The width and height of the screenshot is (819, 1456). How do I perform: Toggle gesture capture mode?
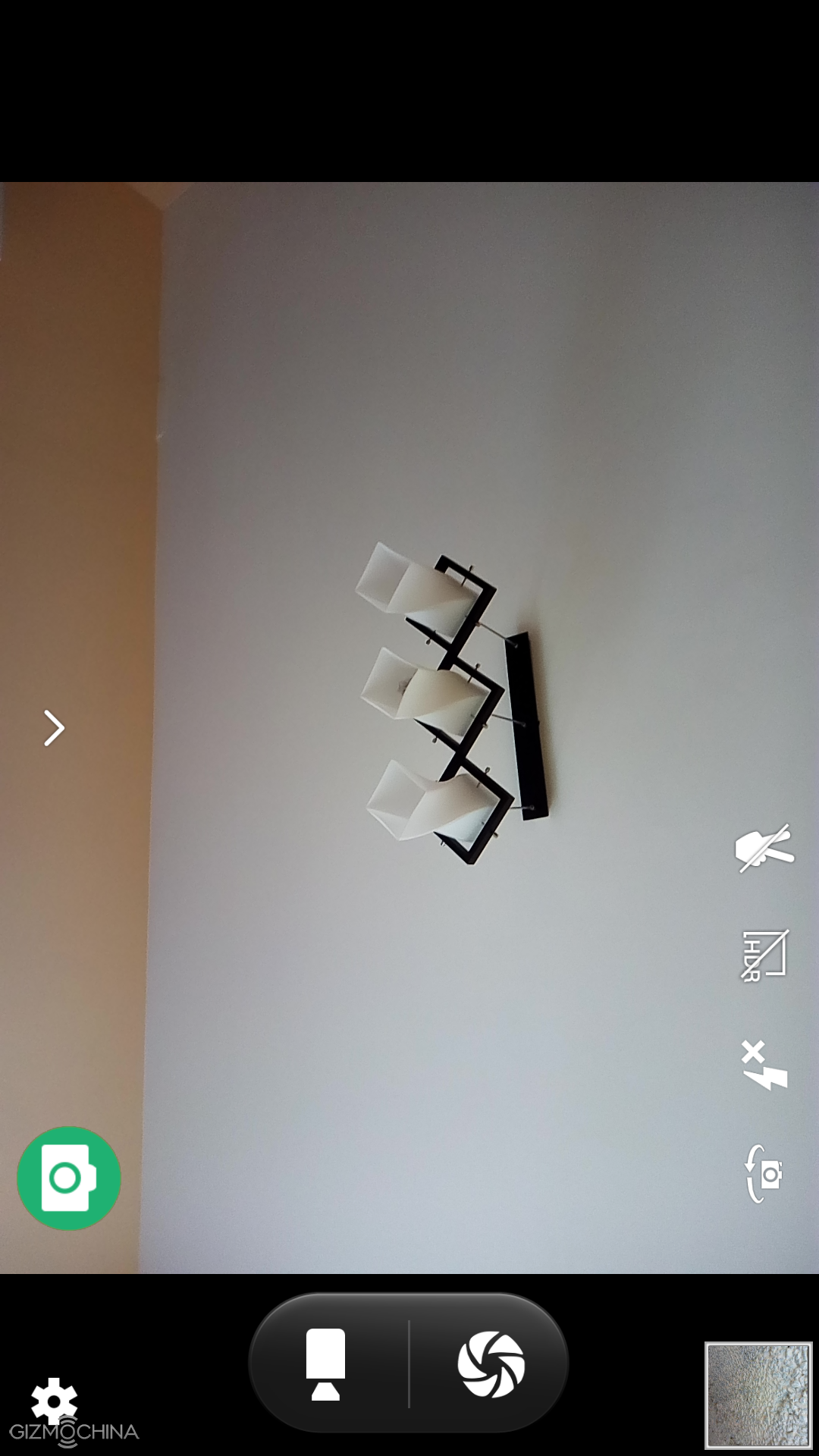click(x=764, y=848)
